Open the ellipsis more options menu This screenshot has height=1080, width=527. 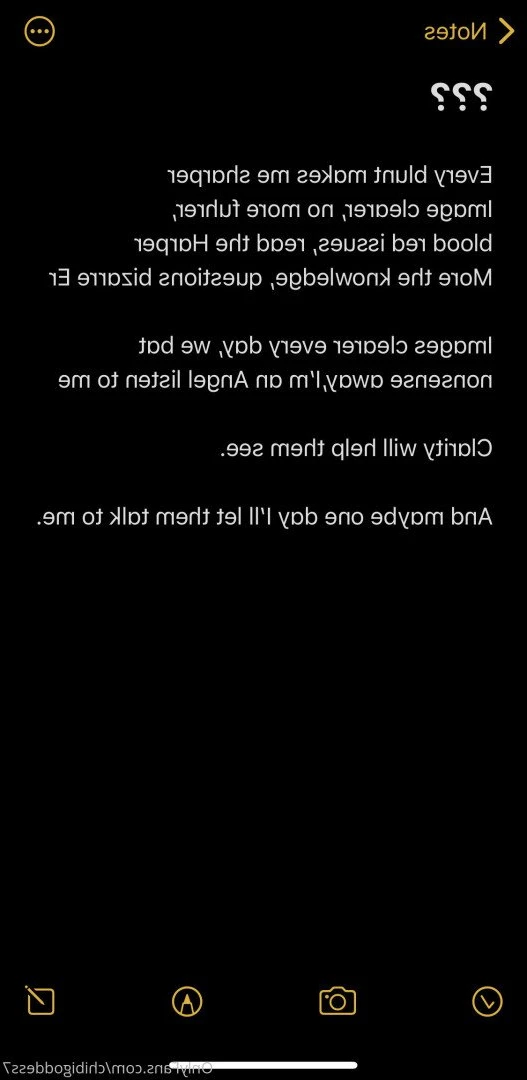[39, 32]
